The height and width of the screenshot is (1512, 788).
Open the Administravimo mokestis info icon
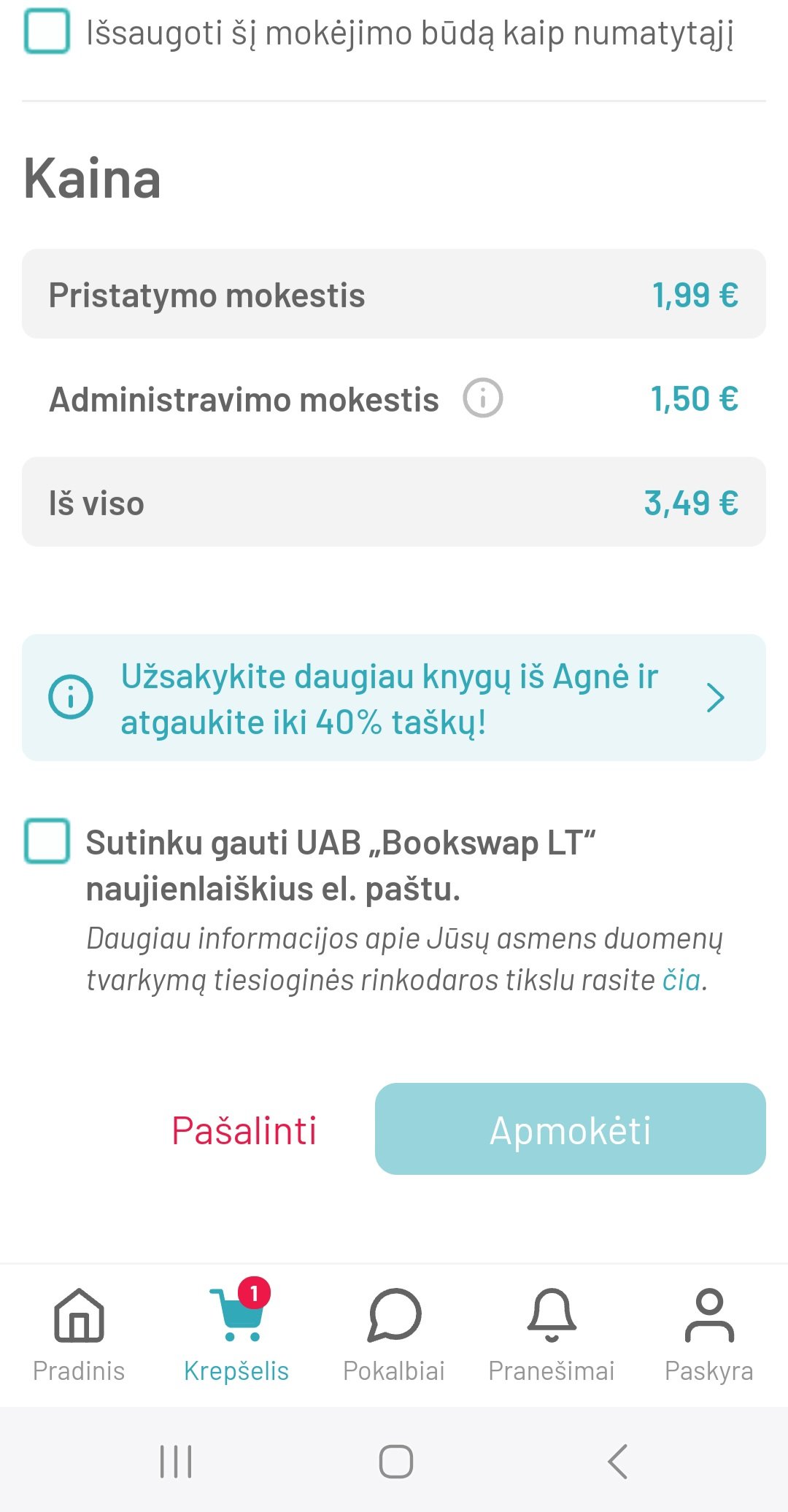pyautogui.click(x=482, y=398)
